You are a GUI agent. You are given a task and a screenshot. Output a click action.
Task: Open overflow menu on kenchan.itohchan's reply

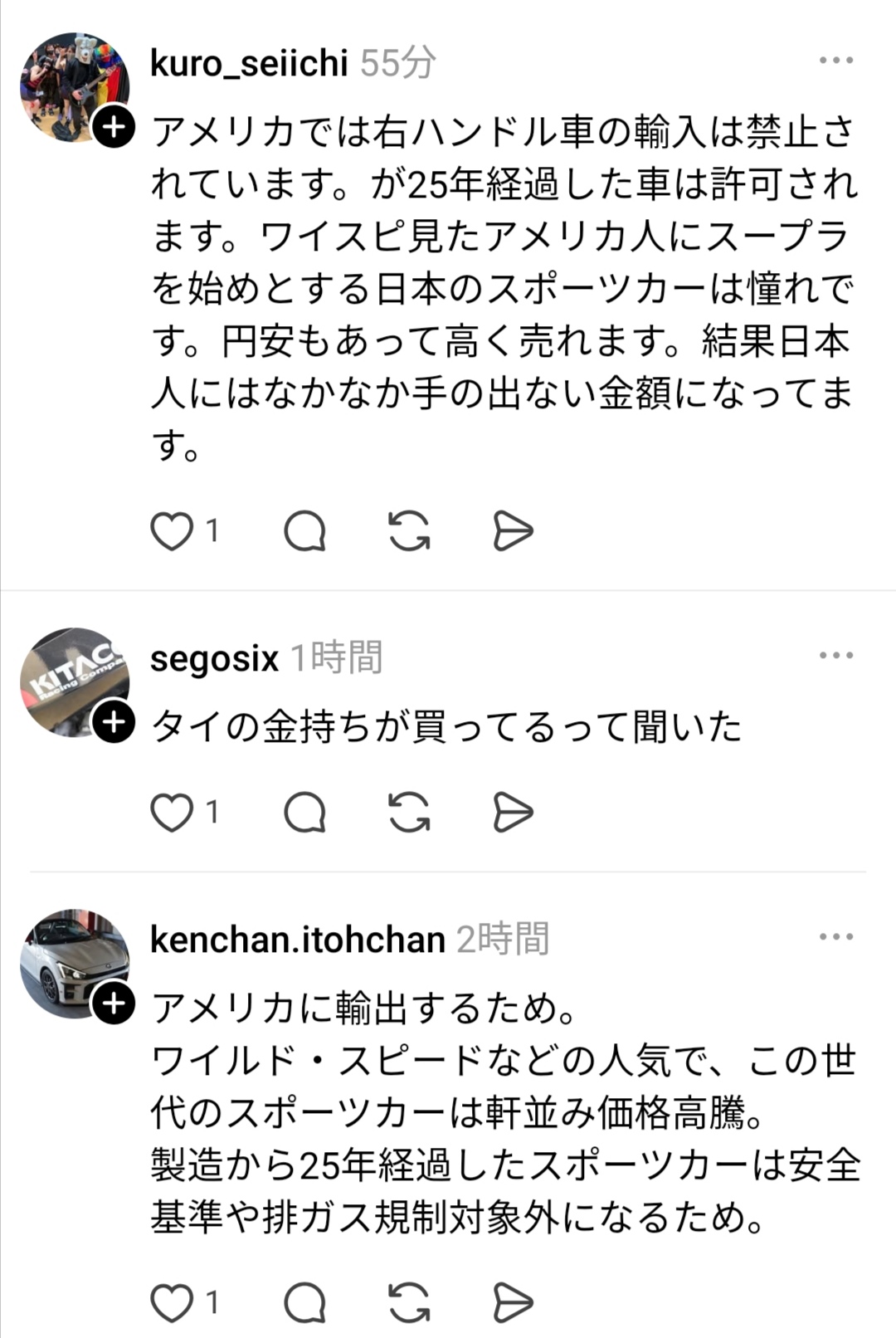pos(835,937)
